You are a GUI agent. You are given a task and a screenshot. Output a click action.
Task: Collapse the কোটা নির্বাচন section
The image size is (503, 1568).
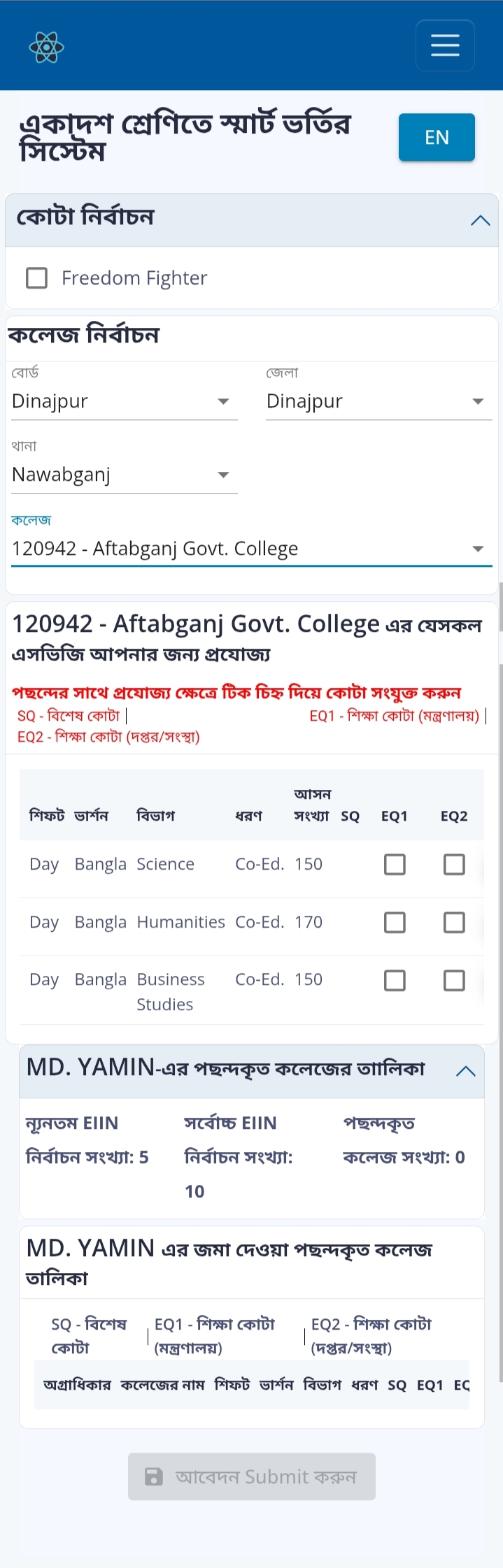point(480,220)
